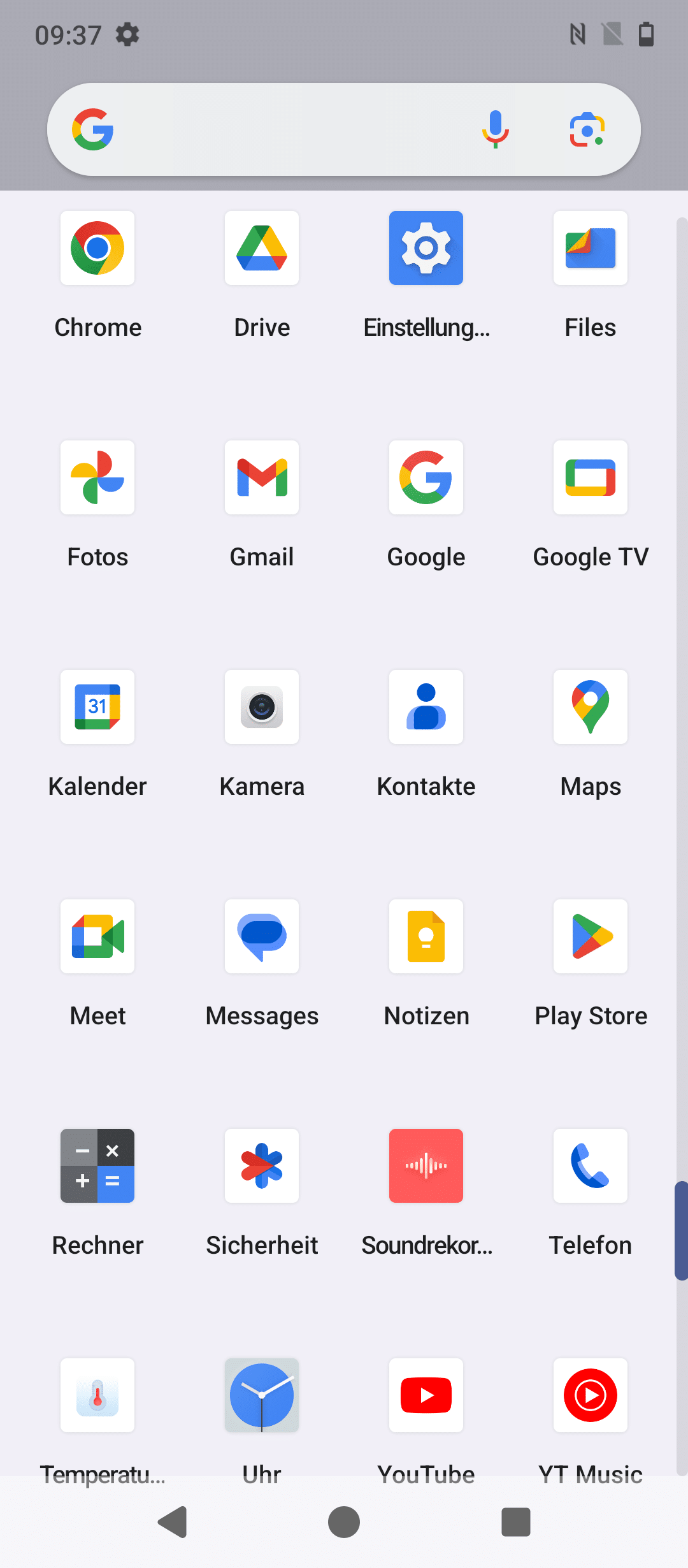Launch the Rechner calculator

tap(97, 1166)
